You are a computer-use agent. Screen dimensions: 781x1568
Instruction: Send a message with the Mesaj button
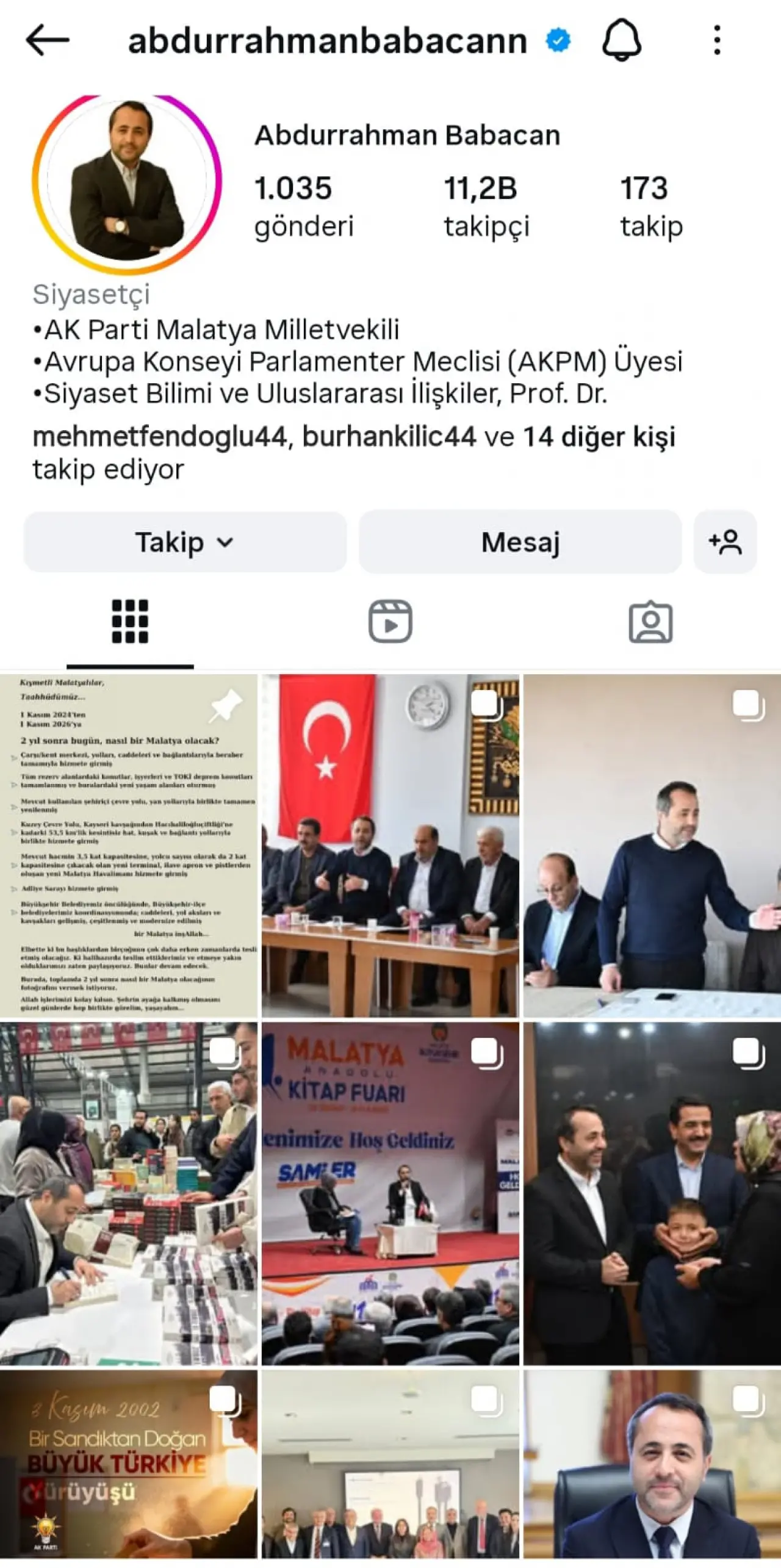tap(520, 542)
